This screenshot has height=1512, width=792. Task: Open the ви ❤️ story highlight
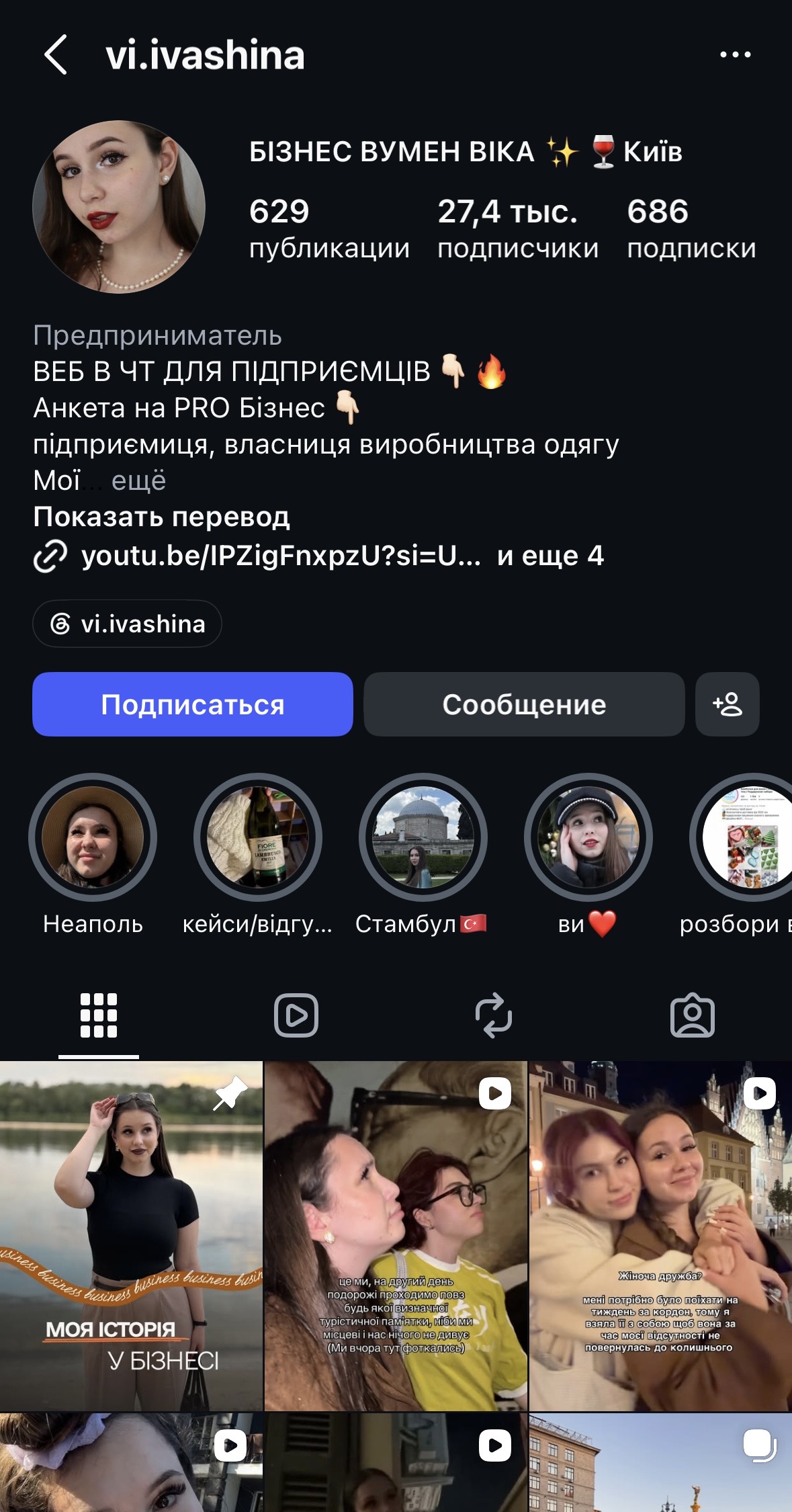pyautogui.click(x=588, y=837)
